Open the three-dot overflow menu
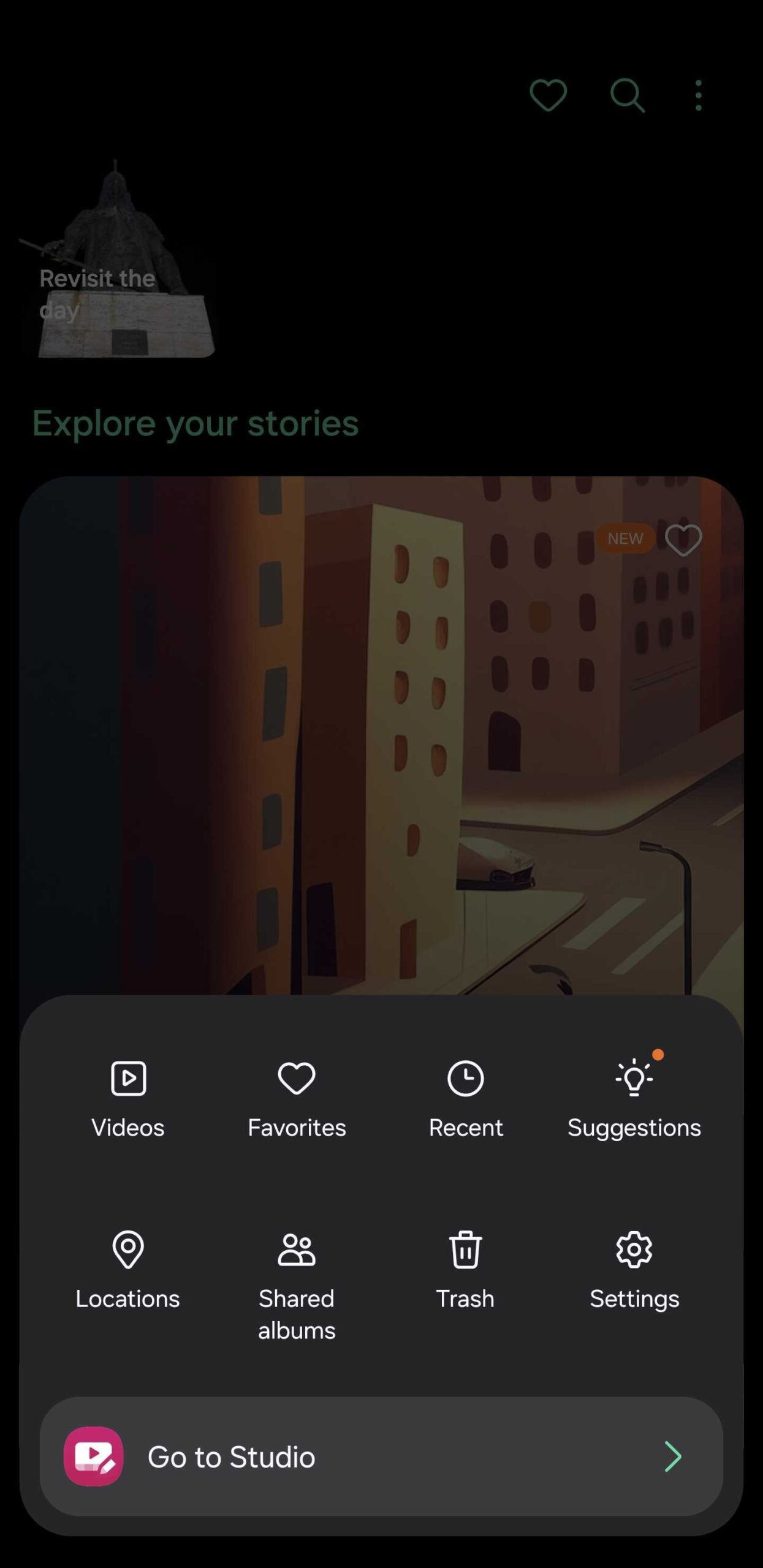The image size is (763, 1568). pyautogui.click(x=698, y=96)
